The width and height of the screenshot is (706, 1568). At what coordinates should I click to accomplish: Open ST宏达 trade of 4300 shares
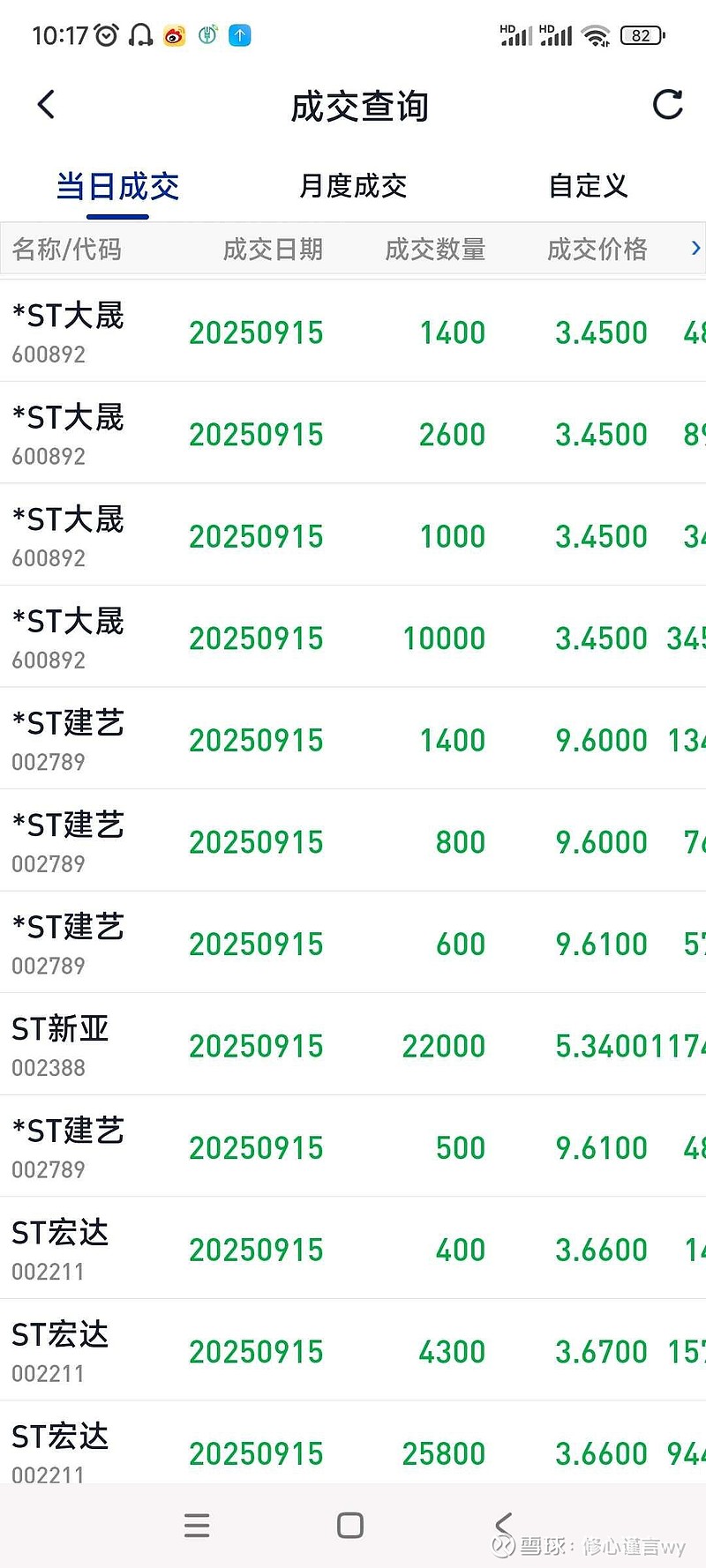(353, 1350)
